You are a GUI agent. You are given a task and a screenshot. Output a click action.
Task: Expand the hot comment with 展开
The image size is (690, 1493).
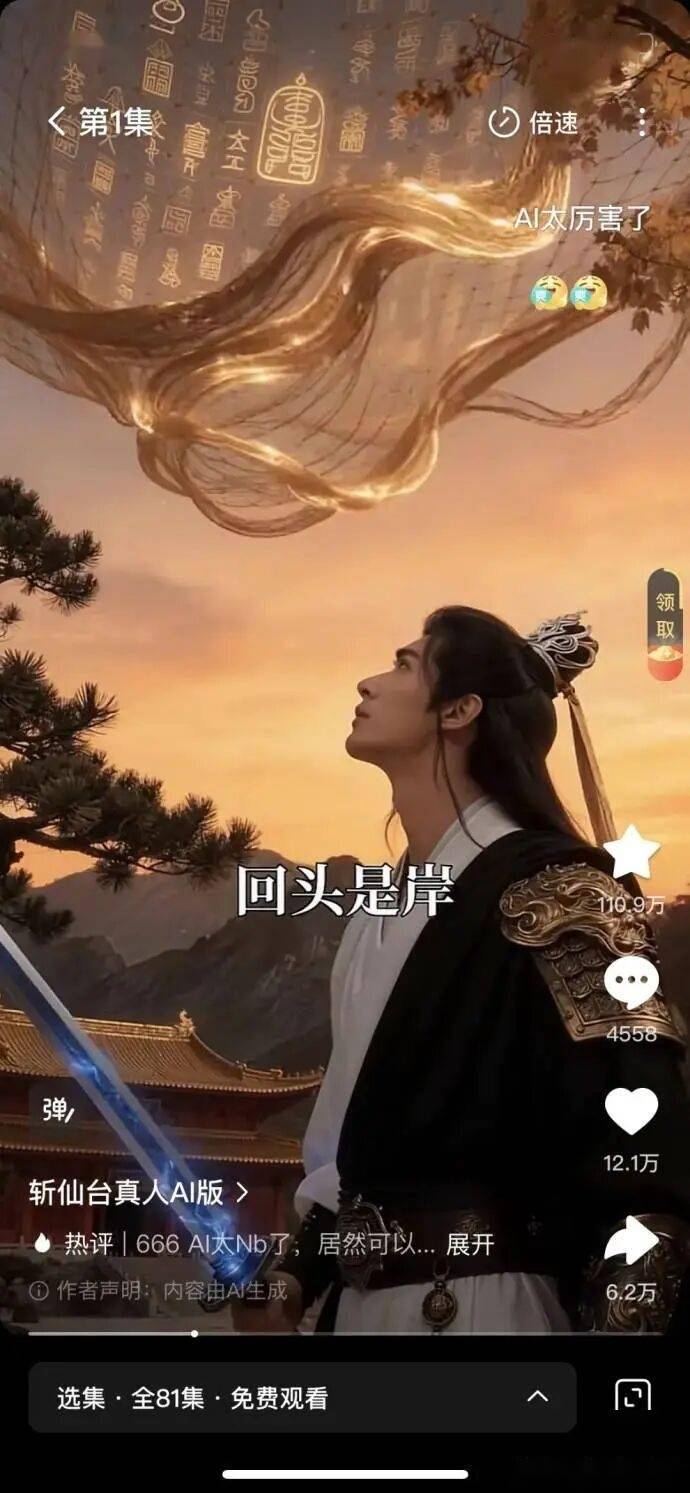pos(470,1245)
